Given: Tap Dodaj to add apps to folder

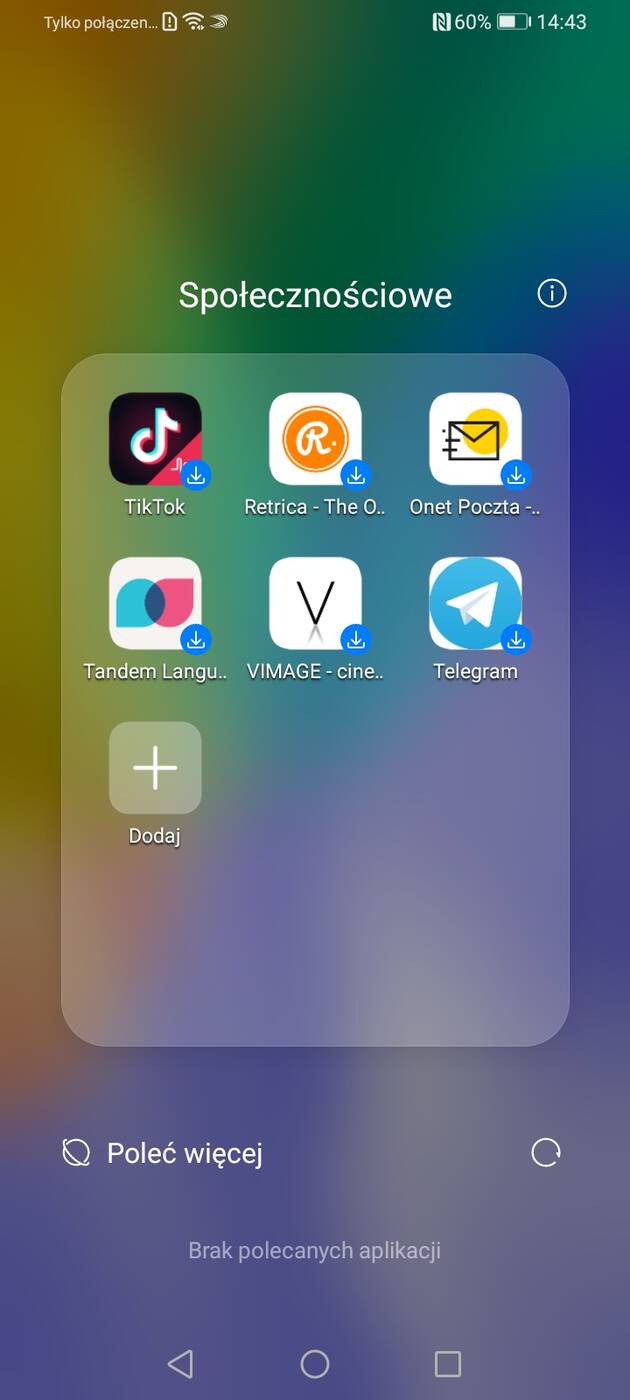Looking at the screenshot, I should click(x=155, y=768).
